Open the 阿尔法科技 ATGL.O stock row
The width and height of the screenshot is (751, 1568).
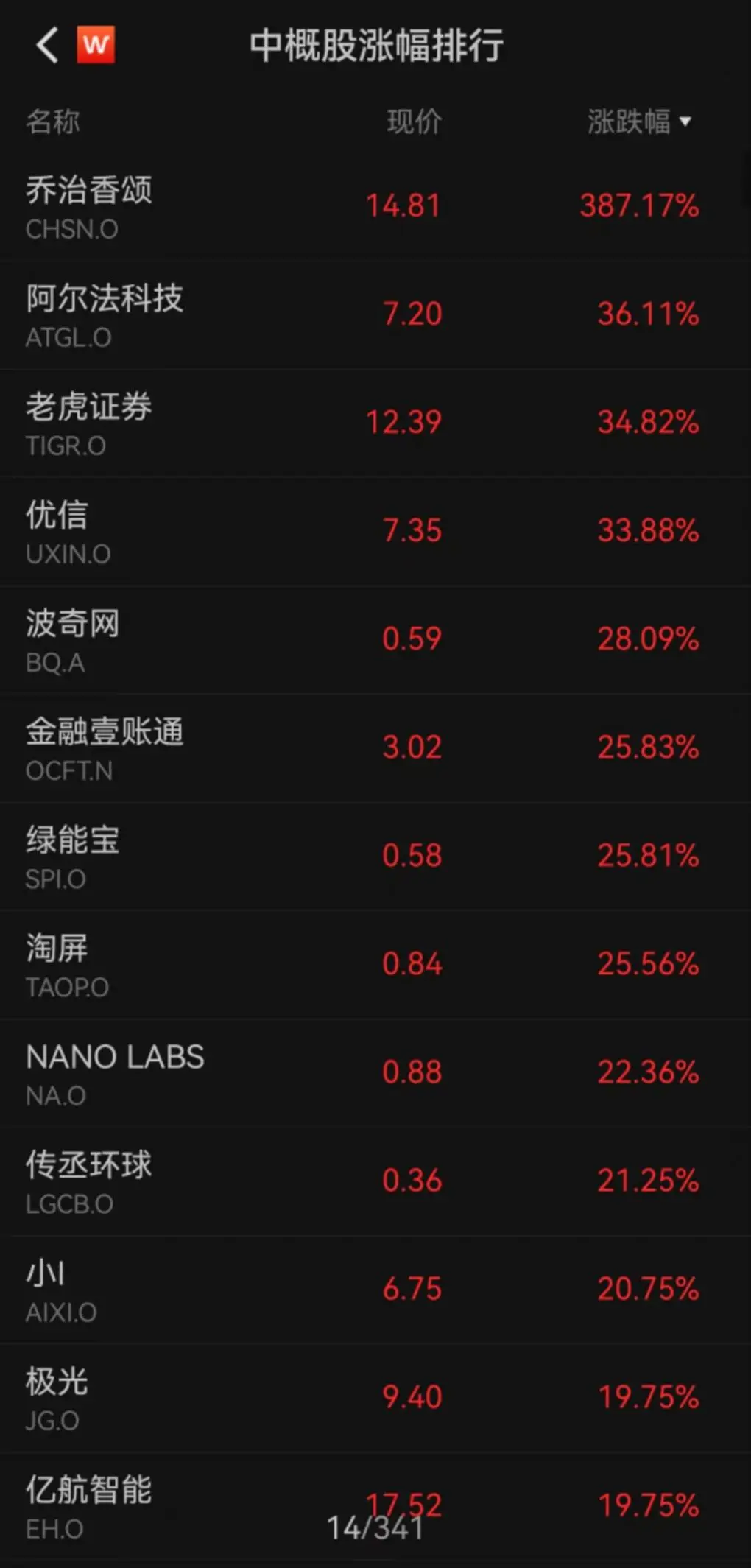coord(375,314)
